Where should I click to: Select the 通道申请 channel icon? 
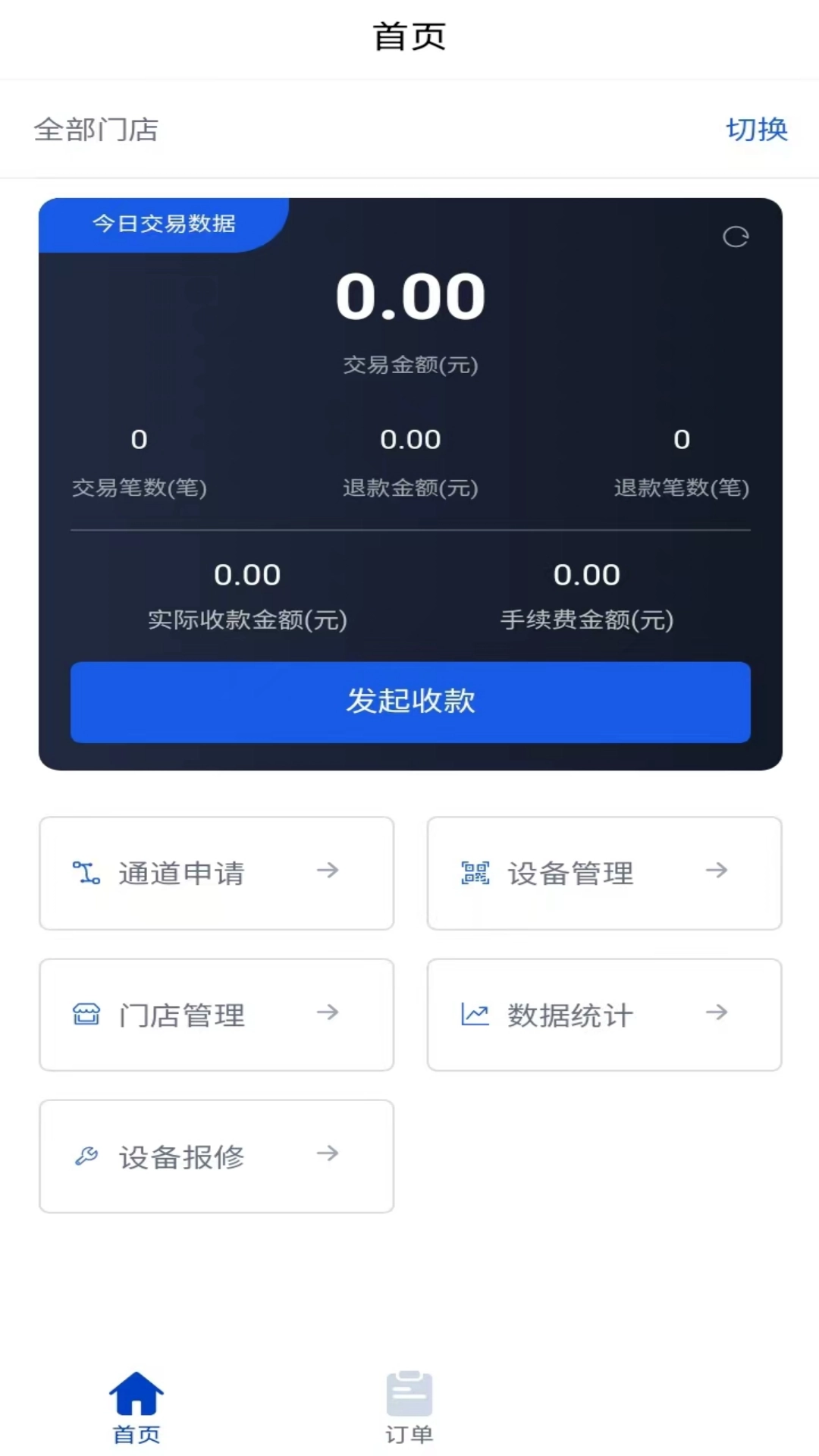pyautogui.click(x=86, y=872)
